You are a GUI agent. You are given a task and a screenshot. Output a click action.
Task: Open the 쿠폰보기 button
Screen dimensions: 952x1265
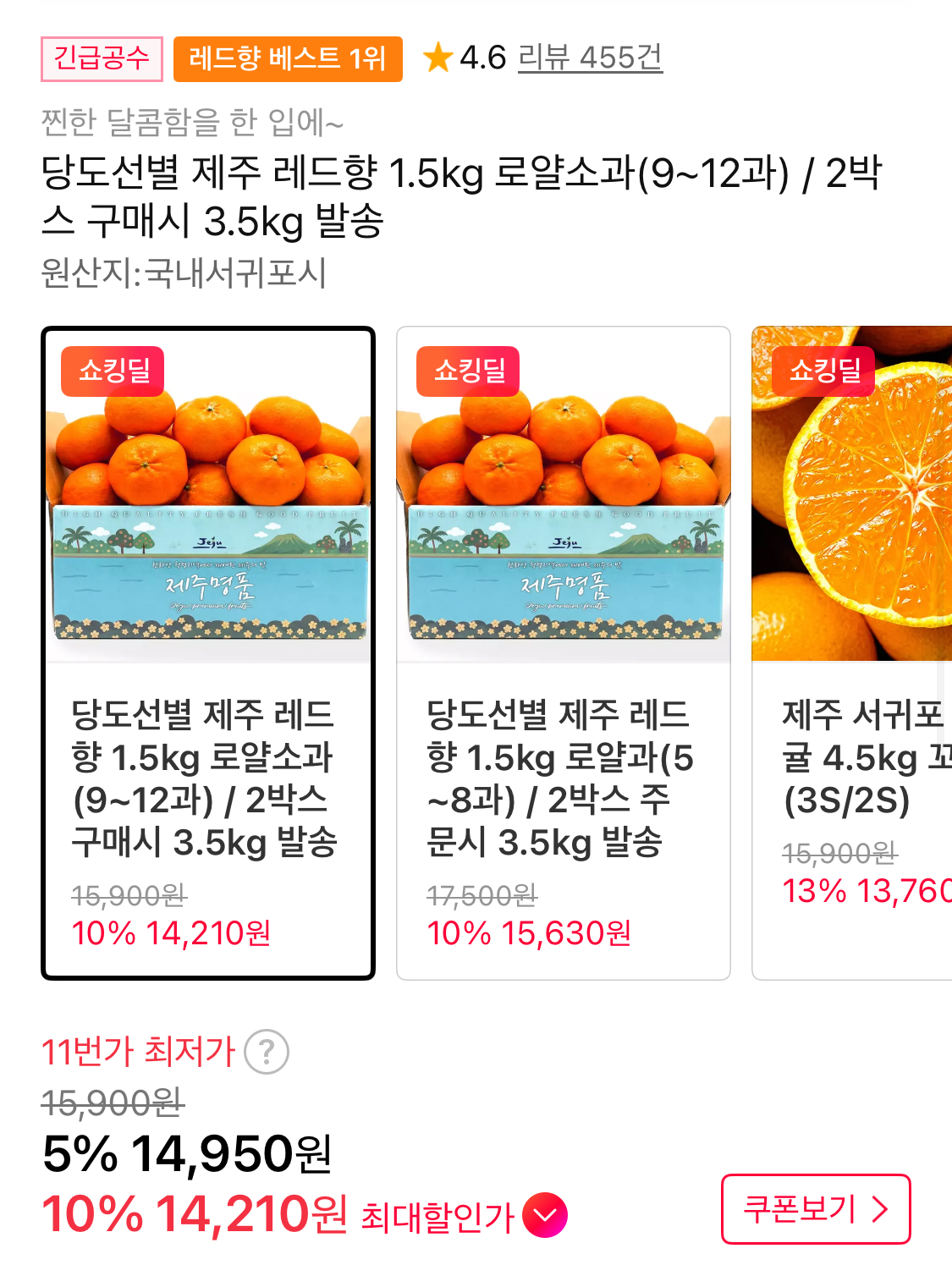(x=815, y=1209)
